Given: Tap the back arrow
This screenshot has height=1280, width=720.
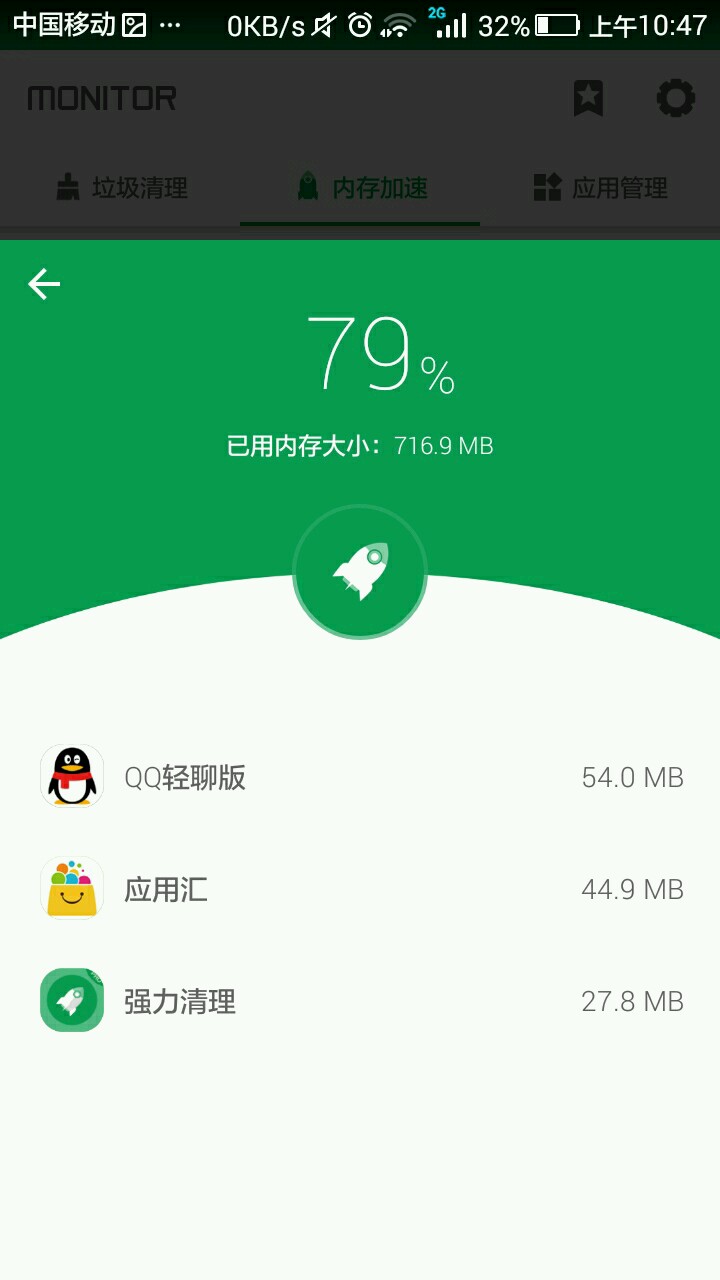Looking at the screenshot, I should pos(44,284).
